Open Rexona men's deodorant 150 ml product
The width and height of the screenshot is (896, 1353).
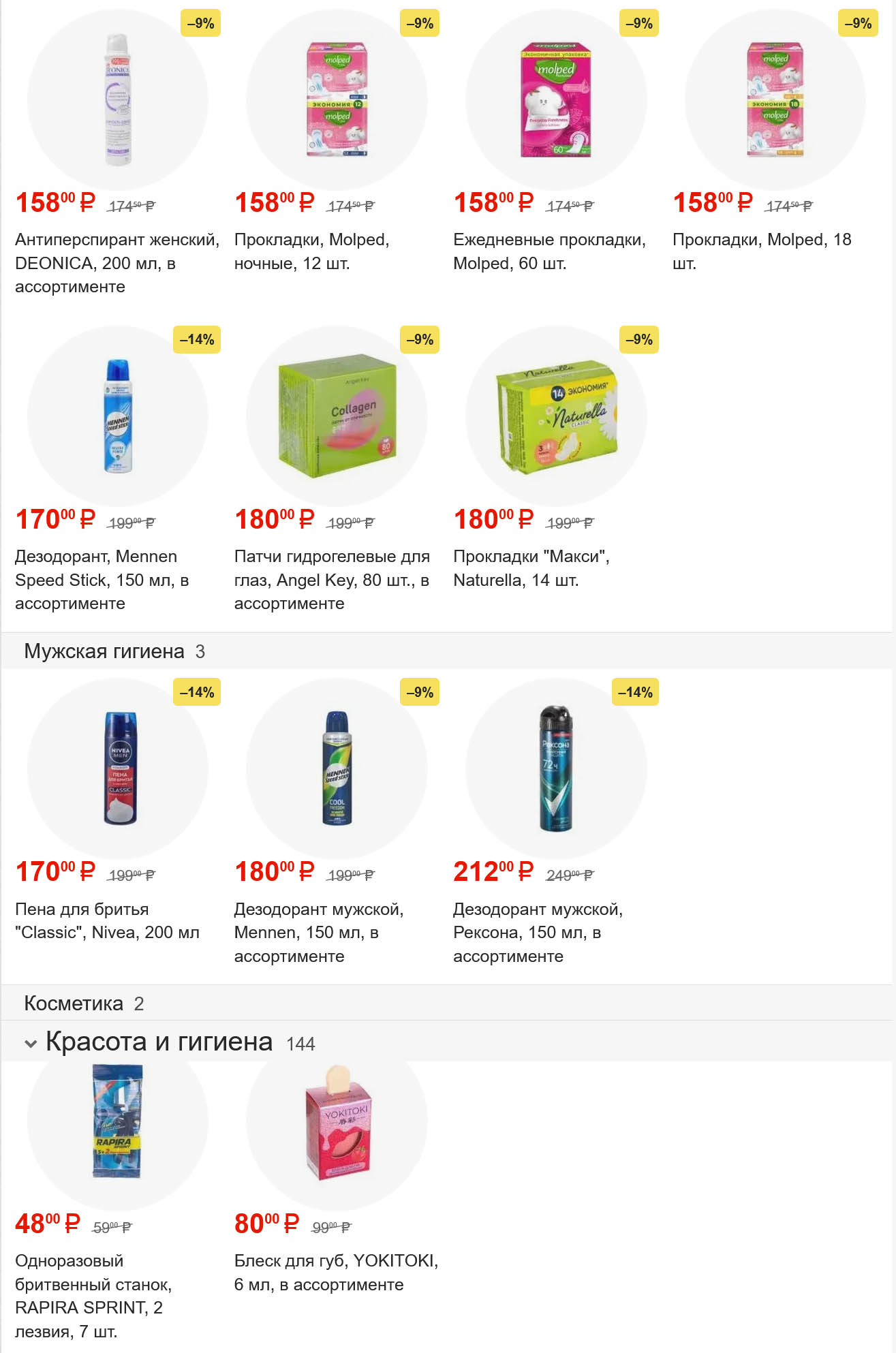(x=555, y=770)
